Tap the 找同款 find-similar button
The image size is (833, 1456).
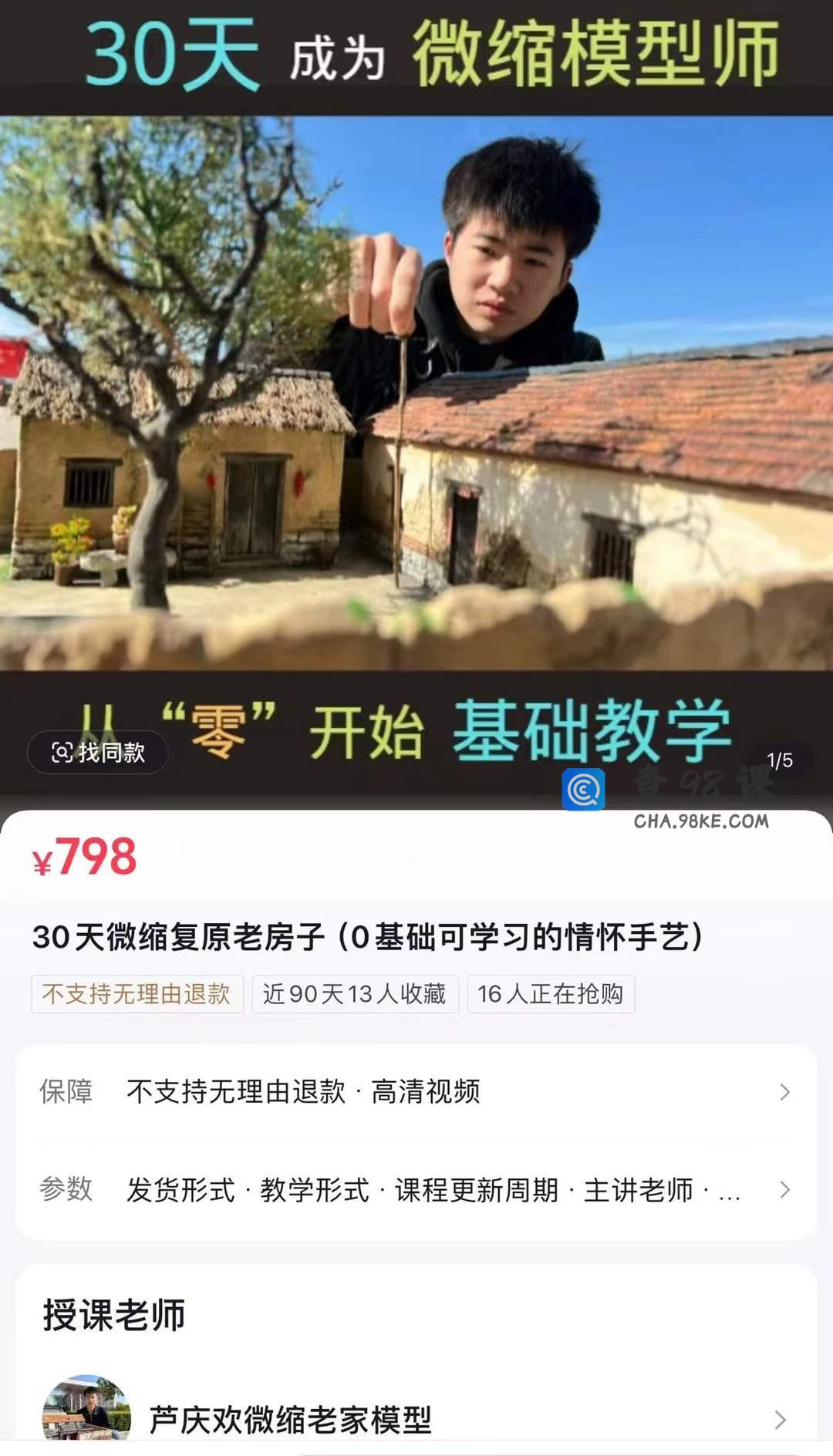tap(98, 752)
